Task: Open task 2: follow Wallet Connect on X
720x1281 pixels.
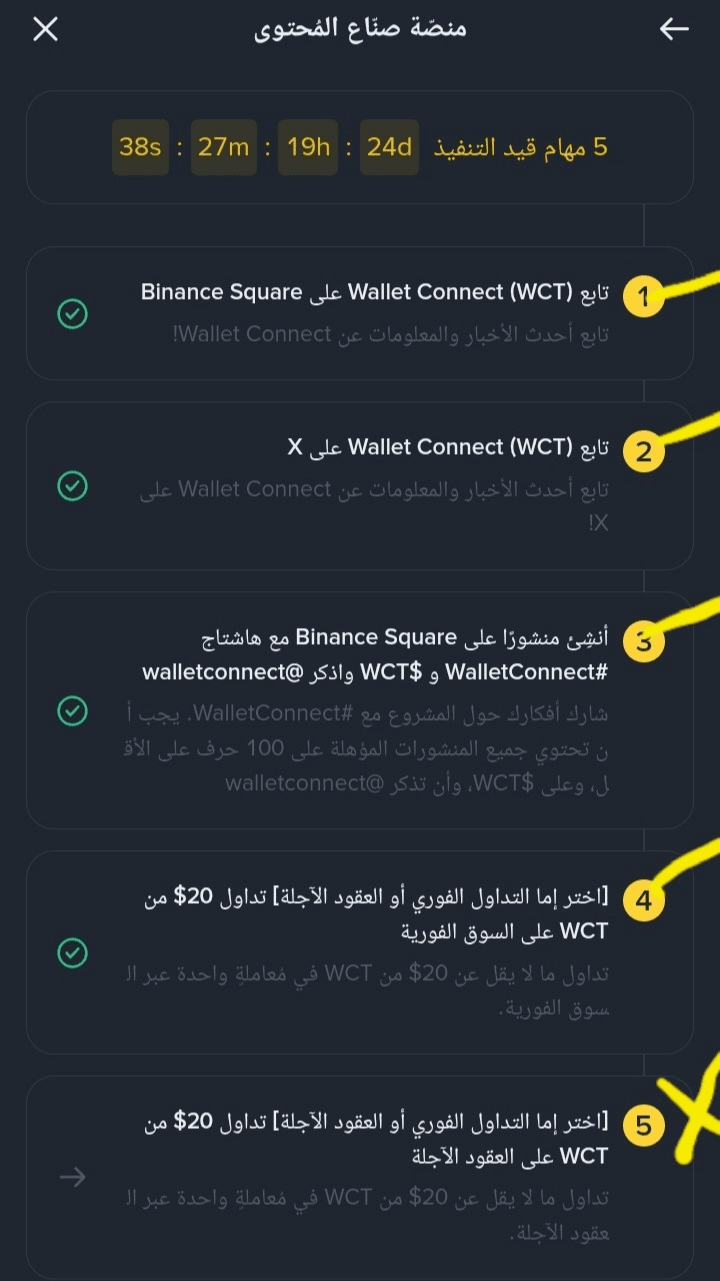Action: 360,485
